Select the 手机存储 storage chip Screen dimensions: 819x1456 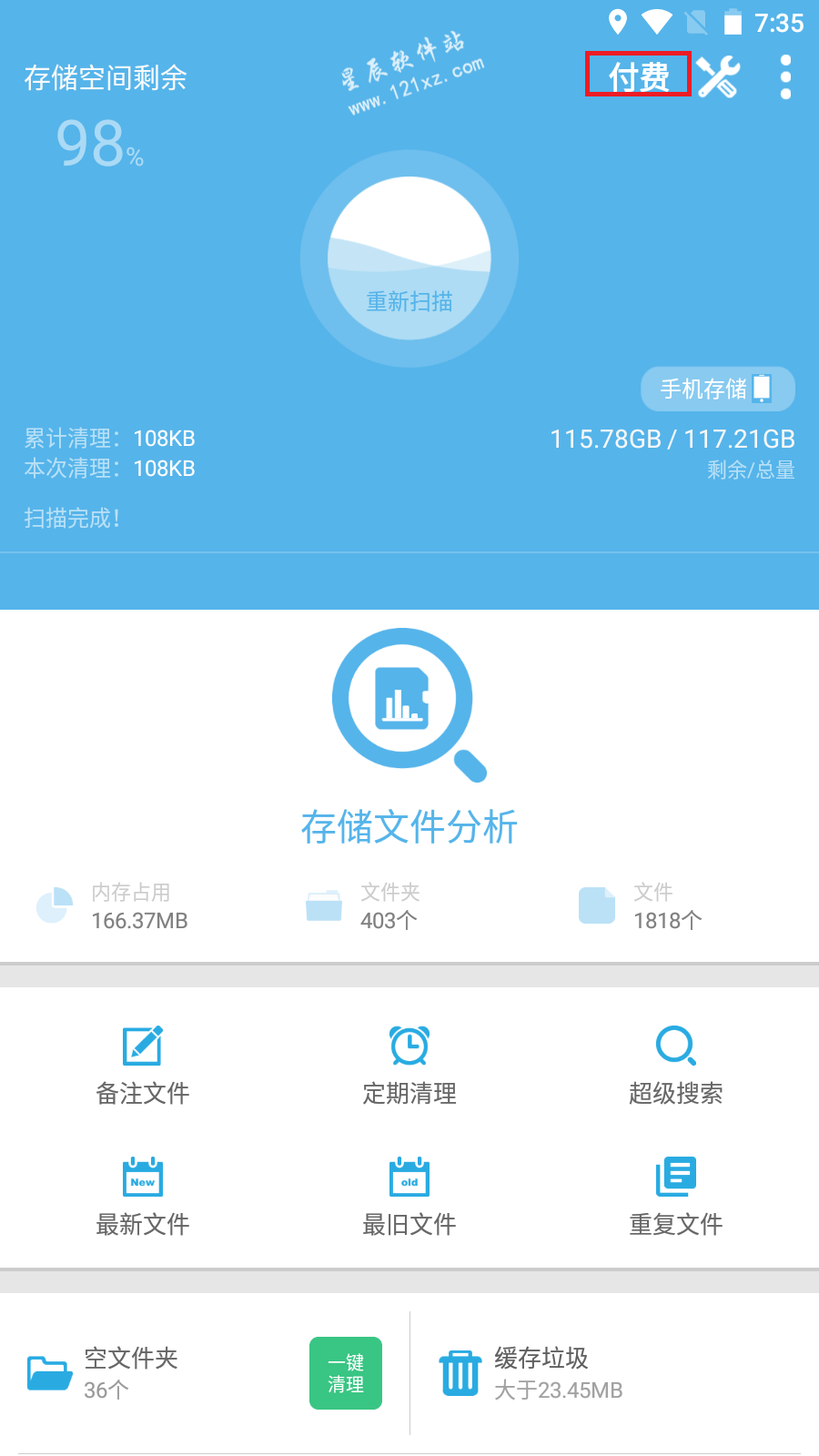coord(718,389)
